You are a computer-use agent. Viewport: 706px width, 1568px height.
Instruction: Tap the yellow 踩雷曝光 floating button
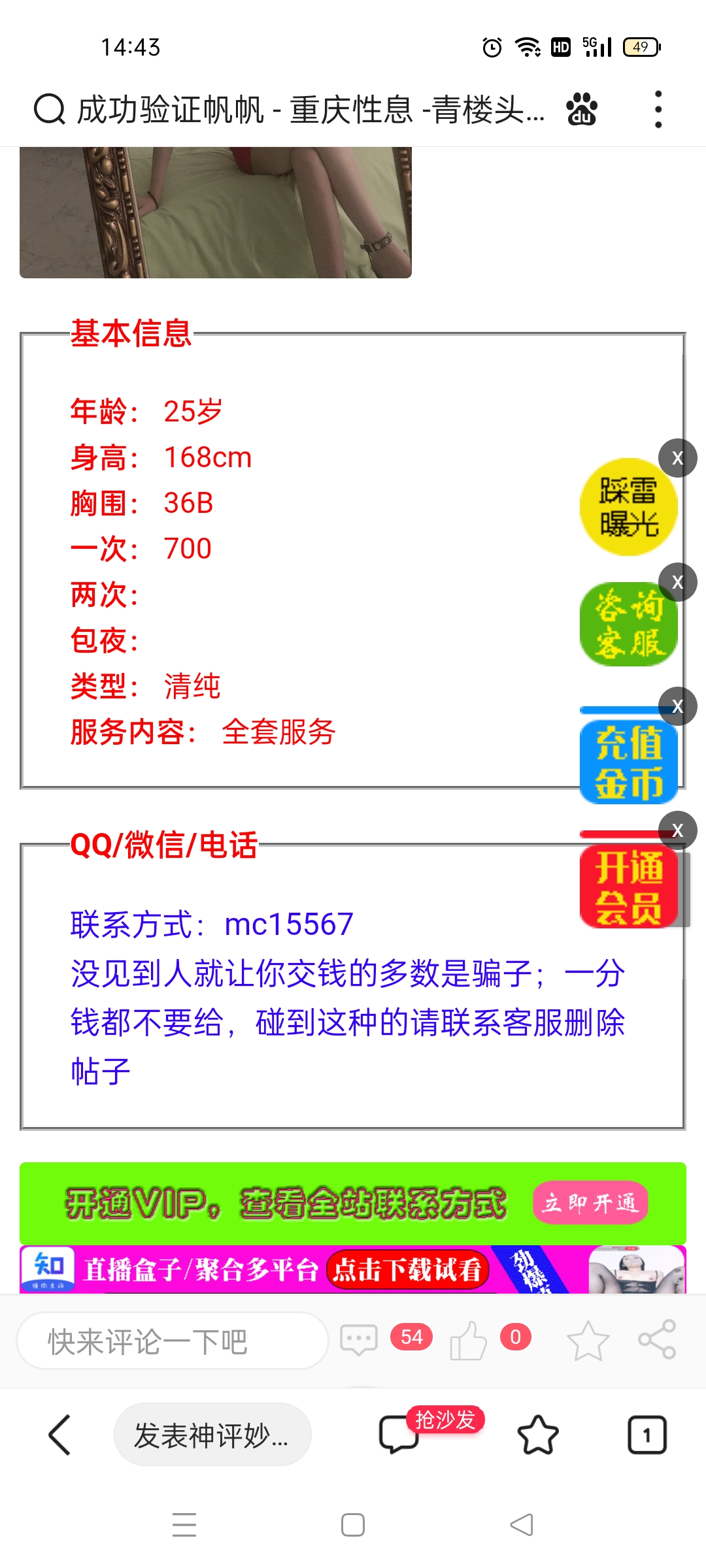628,508
